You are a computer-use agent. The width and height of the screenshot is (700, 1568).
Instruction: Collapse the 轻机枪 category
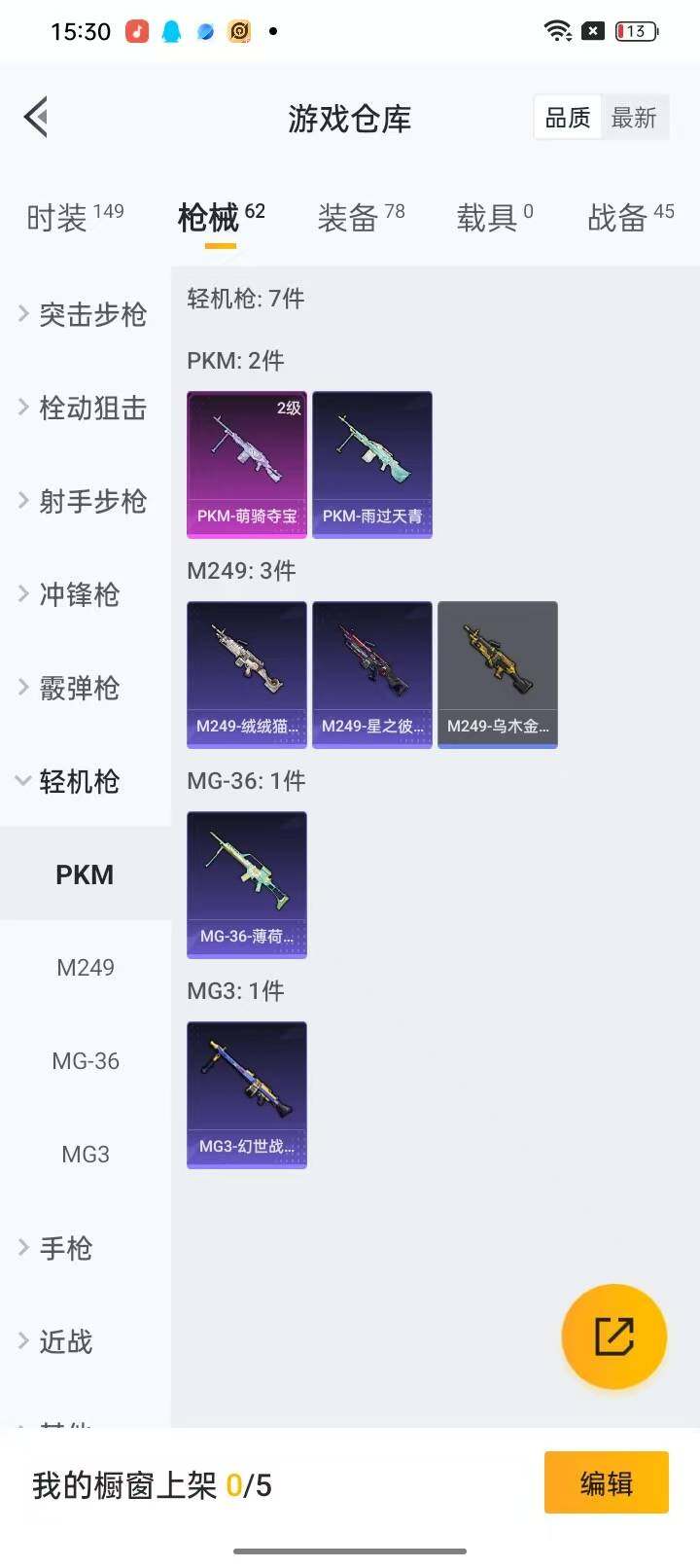tap(86, 781)
